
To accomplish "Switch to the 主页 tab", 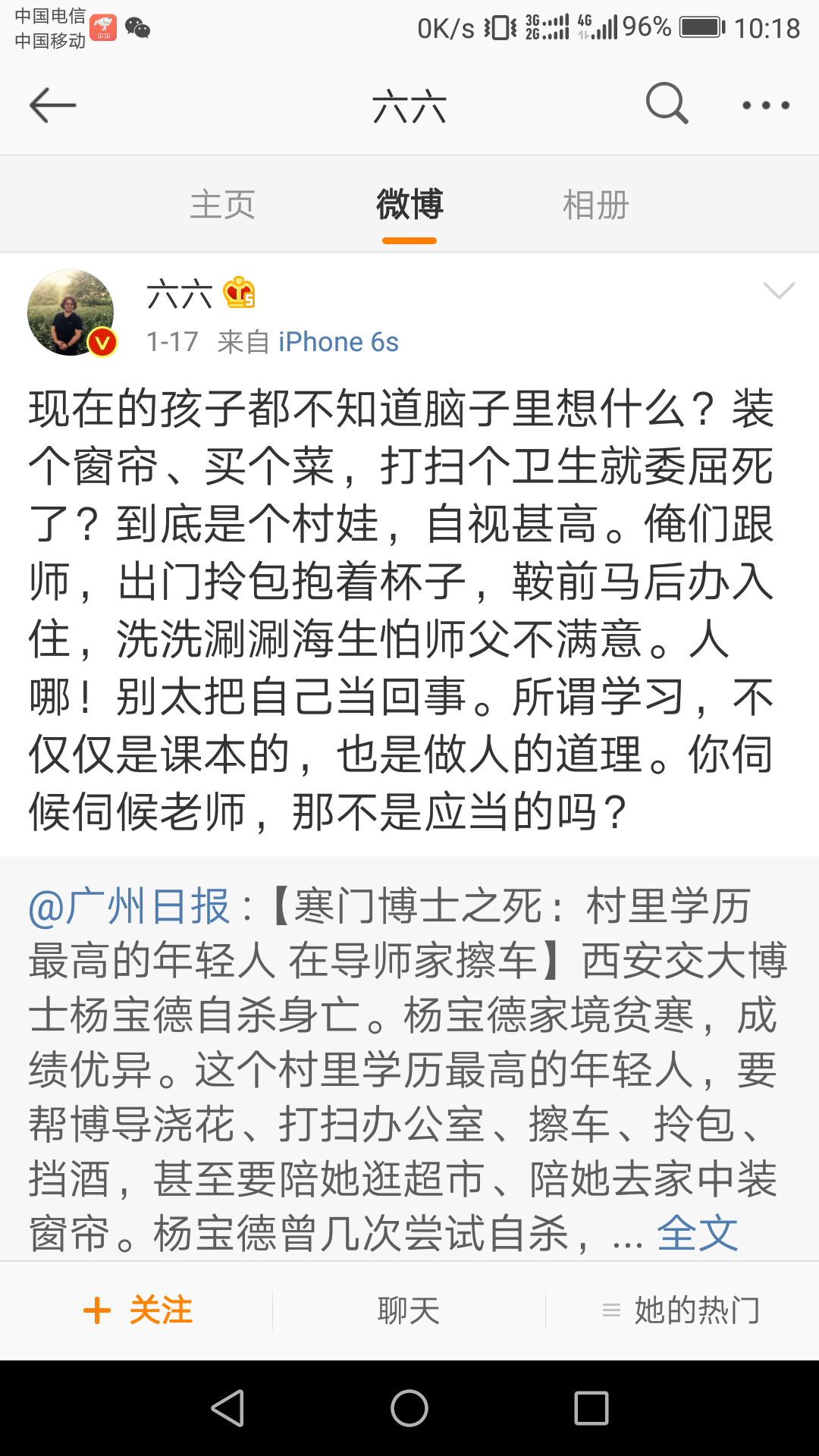I will pos(222,205).
